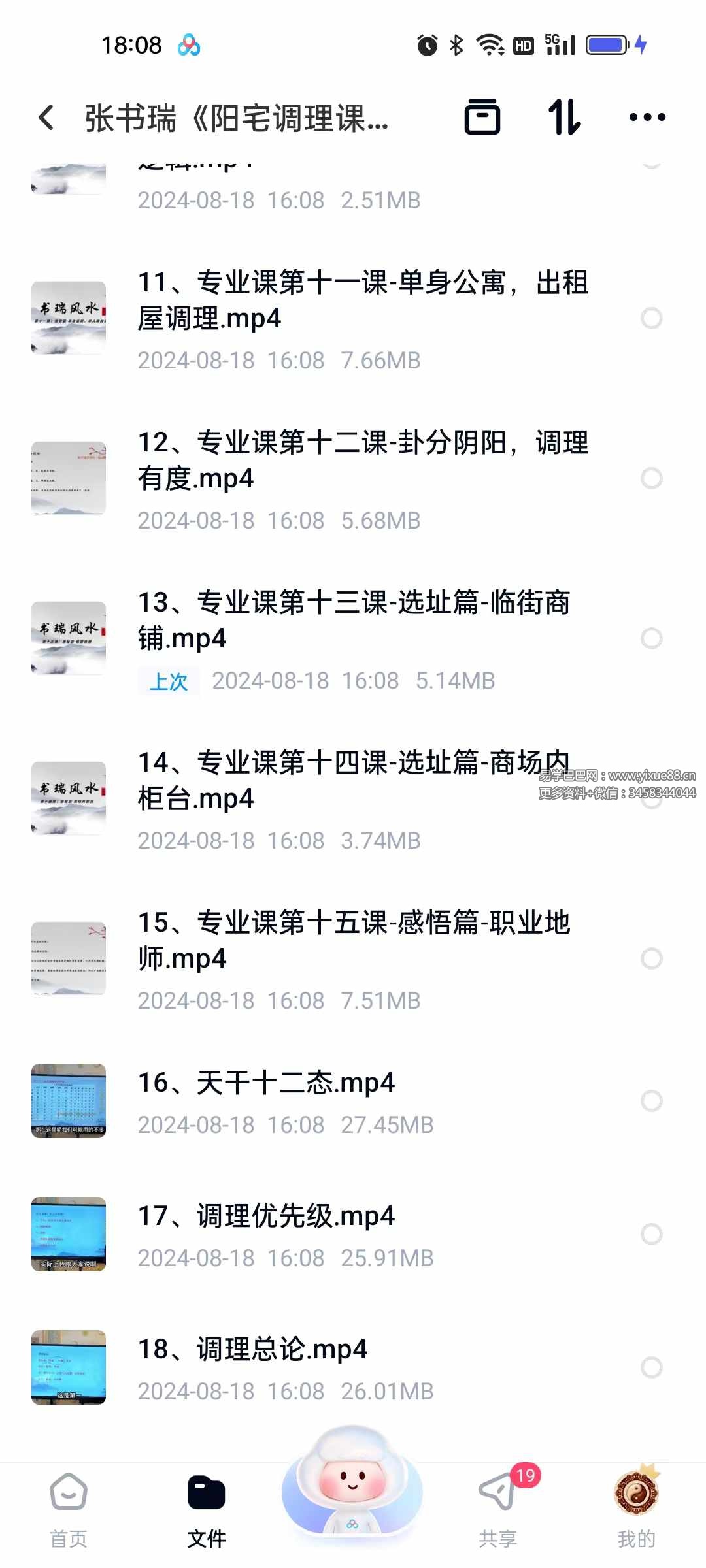Open 18、调理总论.mp4
This screenshot has width=706, height=1568.
(252, 1350)
